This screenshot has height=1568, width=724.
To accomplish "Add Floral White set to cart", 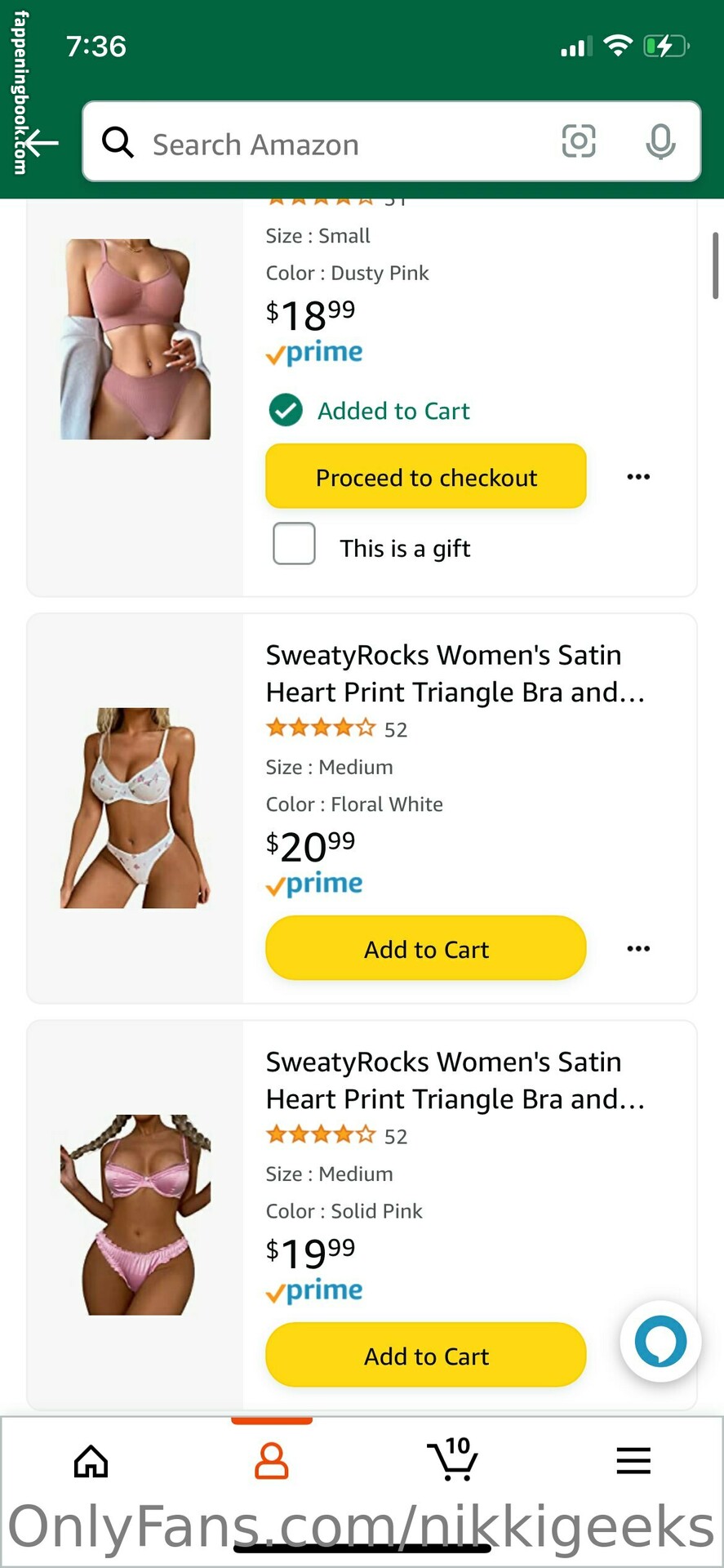I will [425, 949].
